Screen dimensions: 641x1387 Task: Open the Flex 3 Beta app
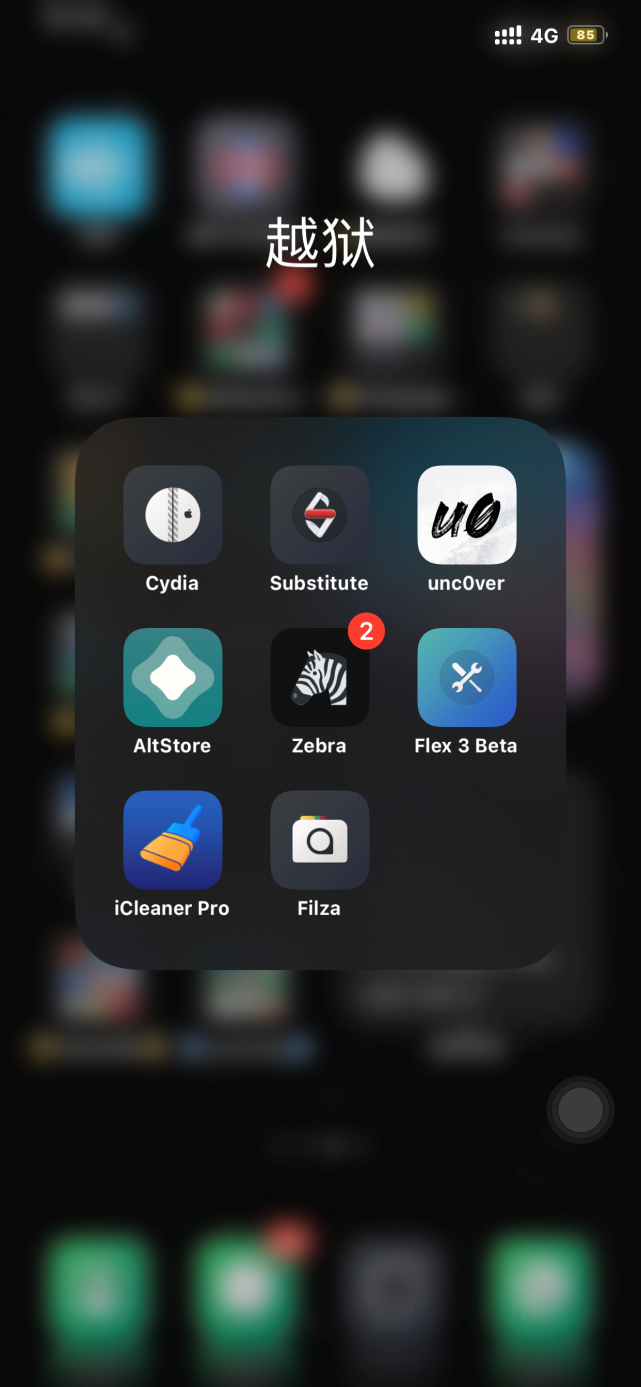[x=466, y=677]
